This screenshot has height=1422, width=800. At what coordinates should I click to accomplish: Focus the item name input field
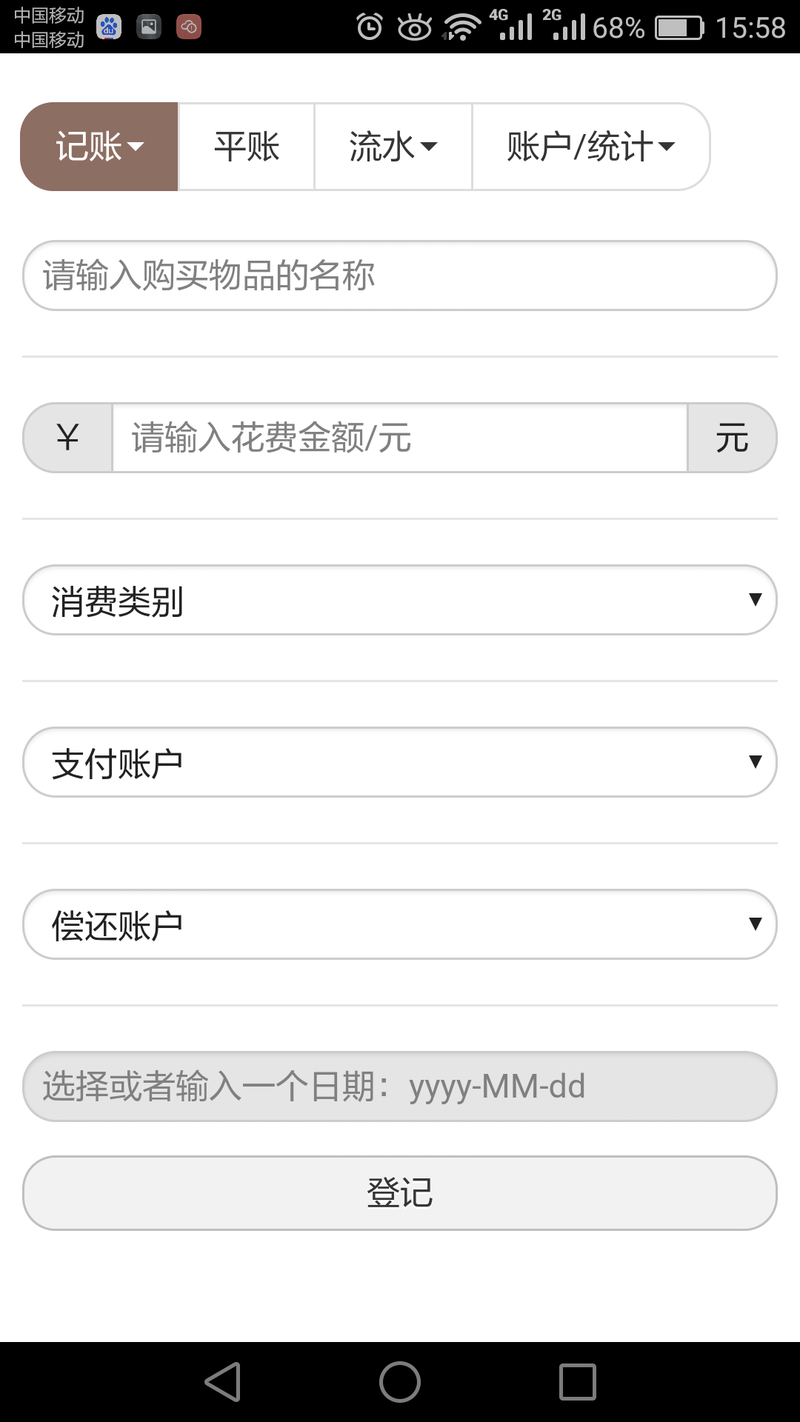pyautogui.click(x=400, y=275)
